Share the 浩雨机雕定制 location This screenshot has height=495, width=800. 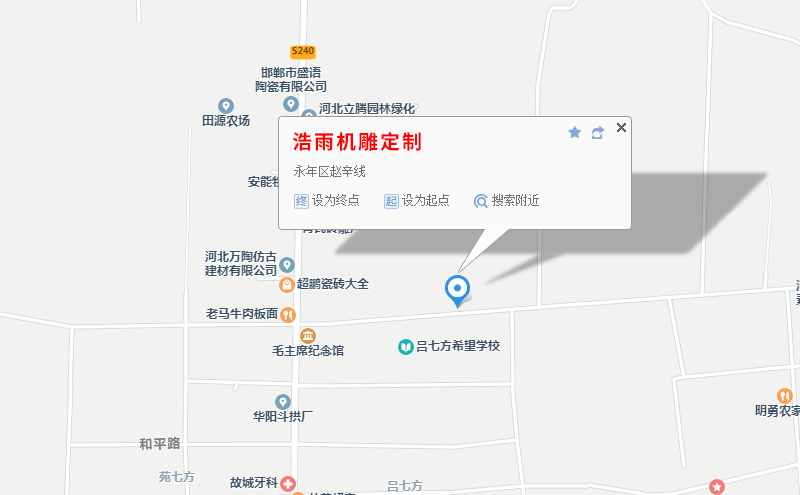tap(597, 132)
